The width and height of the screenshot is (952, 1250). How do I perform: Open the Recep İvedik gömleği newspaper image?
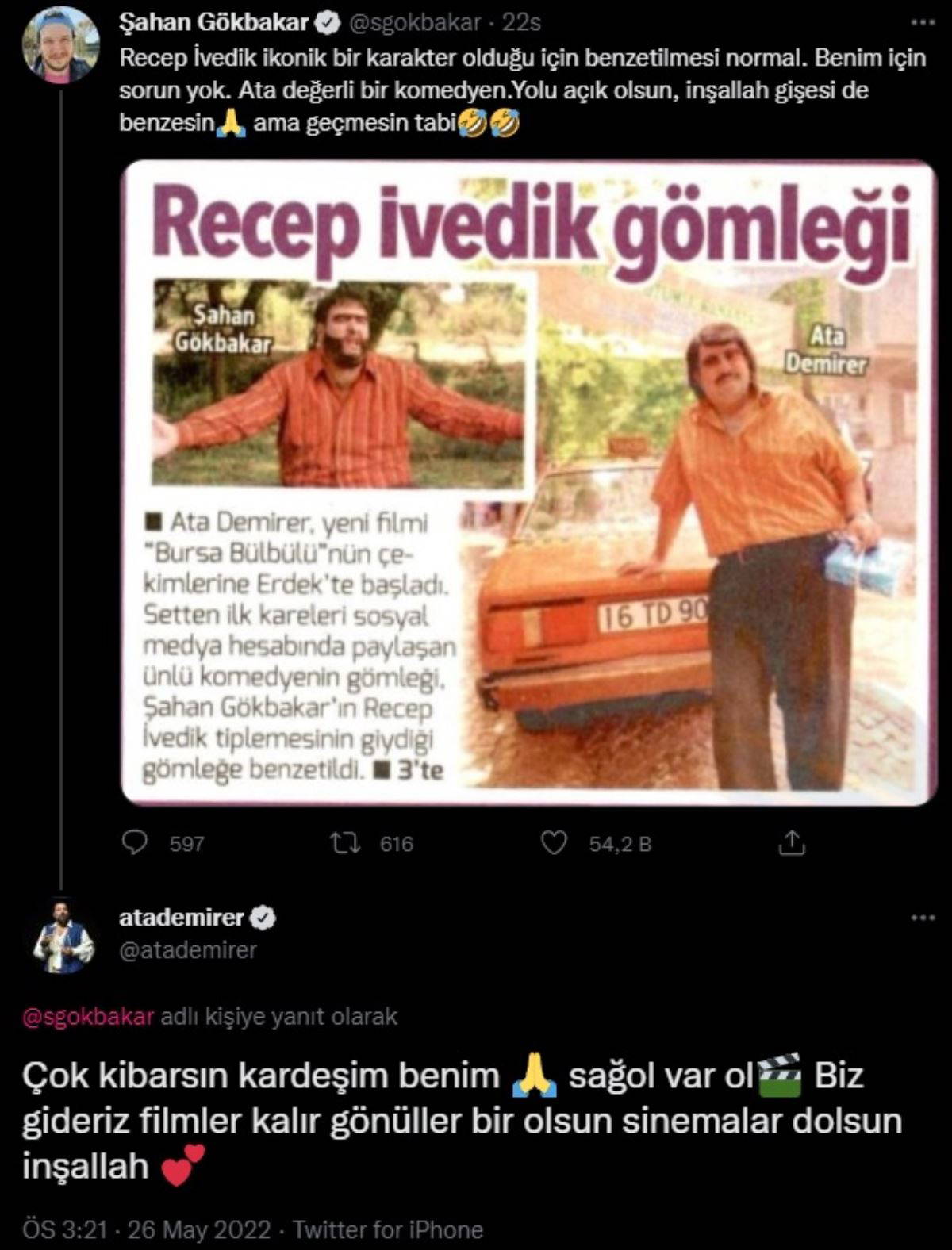(x=528, y=482)
